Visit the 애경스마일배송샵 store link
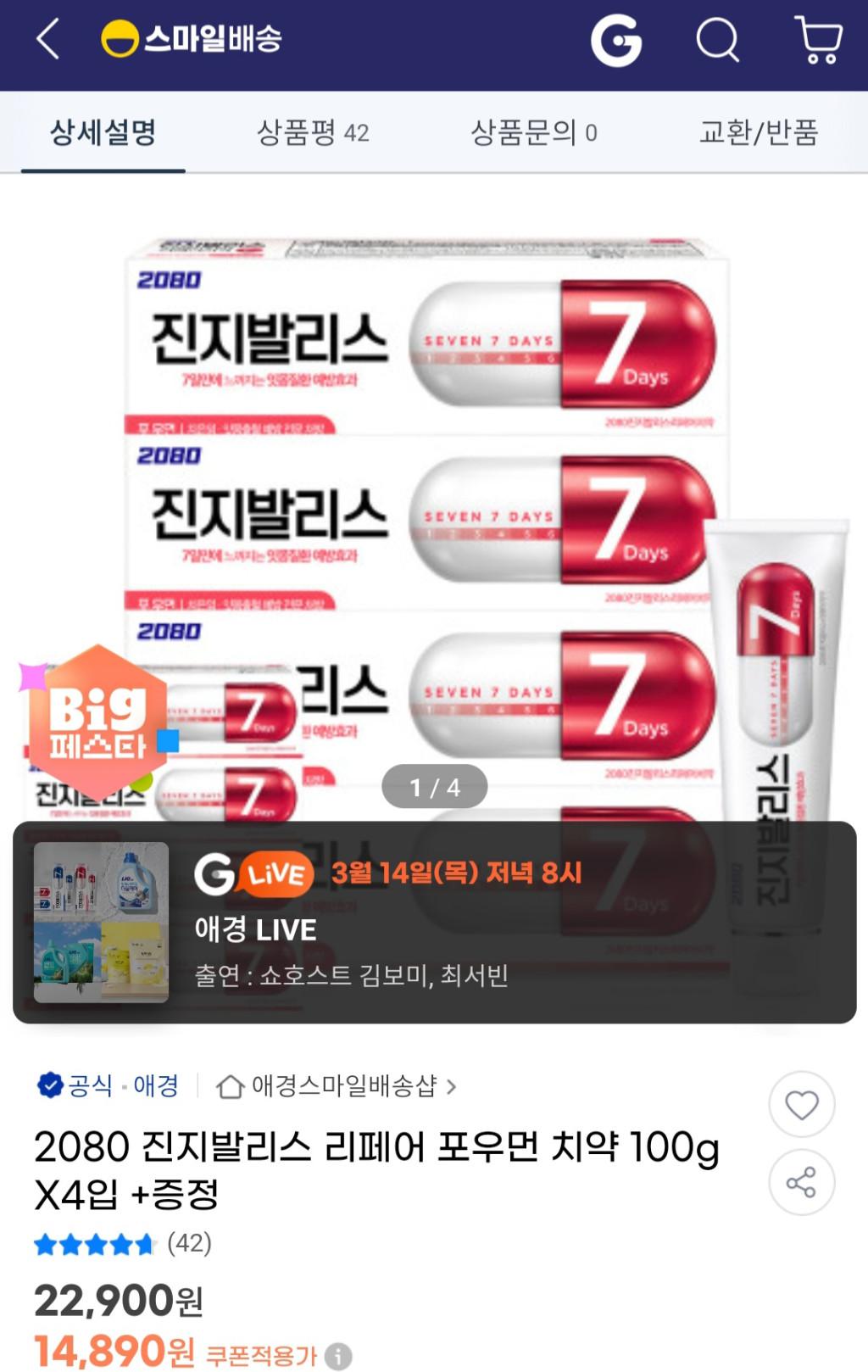The width and height of the screenshot is (868, 1372). coord(337,1086)
